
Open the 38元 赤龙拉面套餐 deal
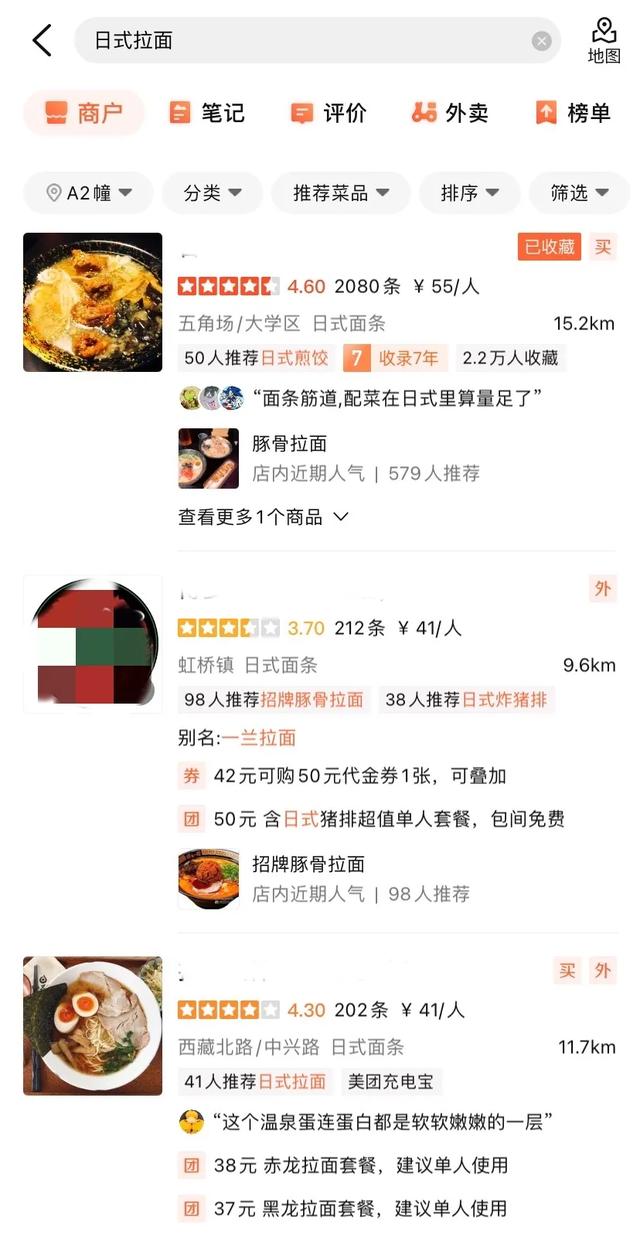coord(344,1165)
